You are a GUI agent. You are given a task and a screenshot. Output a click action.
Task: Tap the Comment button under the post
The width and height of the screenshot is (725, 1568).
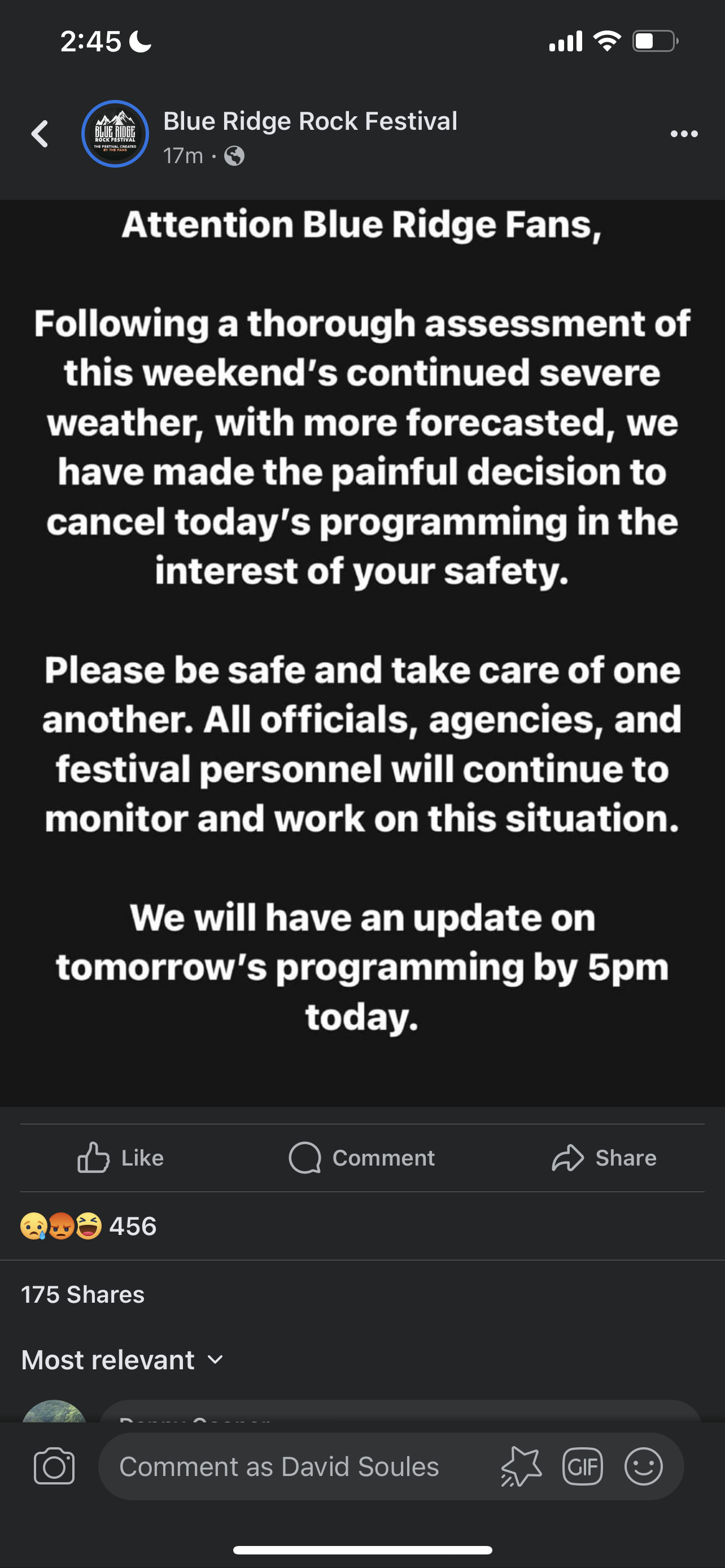(x=361, y=1158)
